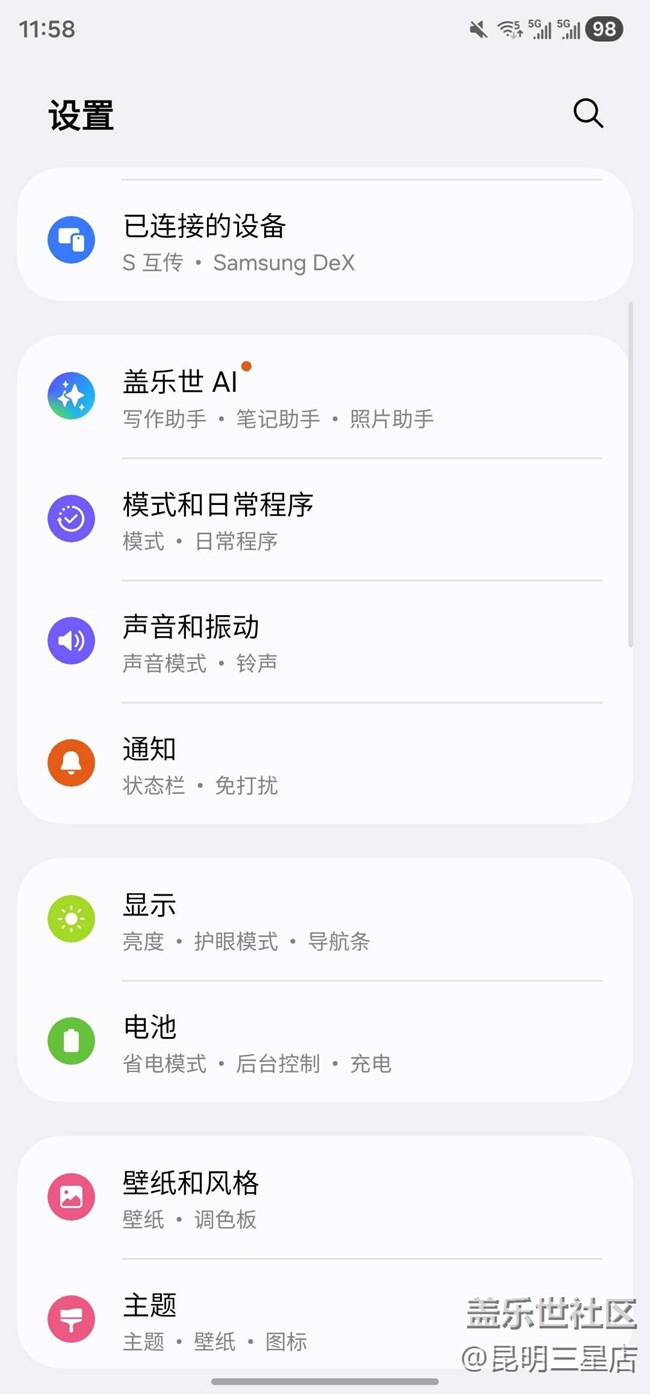This screenshot has width=650, height=1394.
Task: Tap the search icon in settings
Action: pos(588,114)
